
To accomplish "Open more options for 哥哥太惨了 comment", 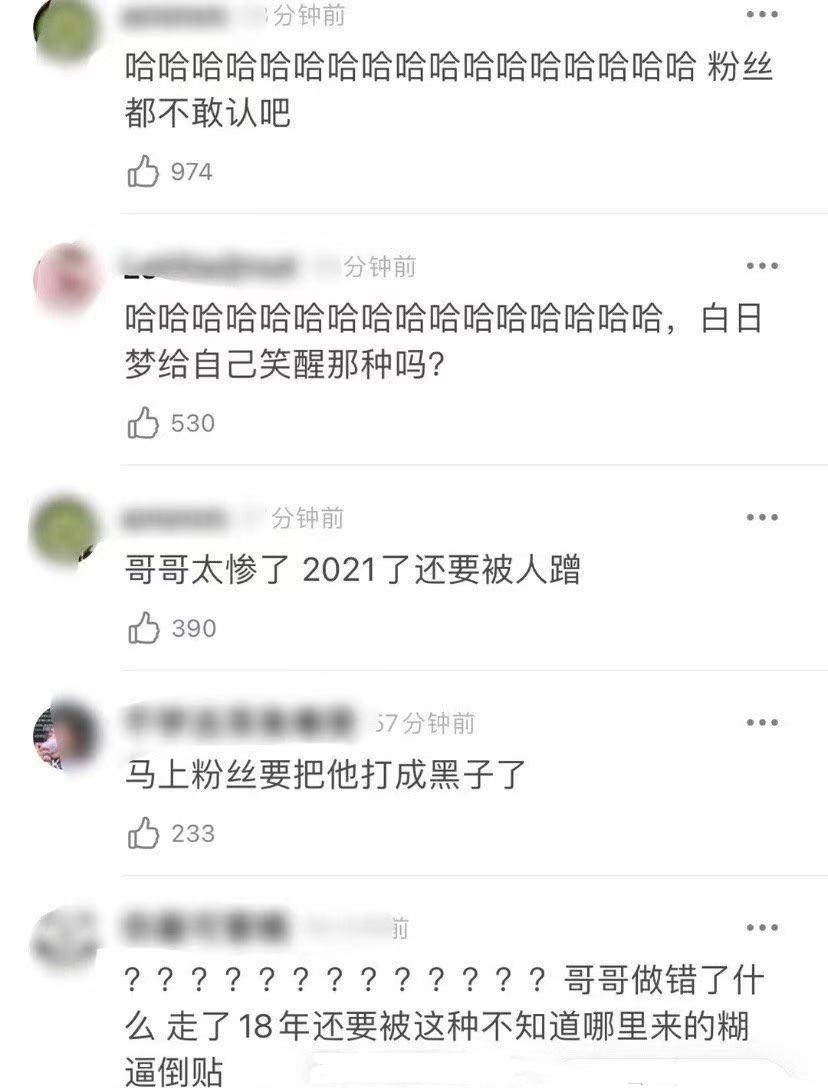I will [762, 517].
